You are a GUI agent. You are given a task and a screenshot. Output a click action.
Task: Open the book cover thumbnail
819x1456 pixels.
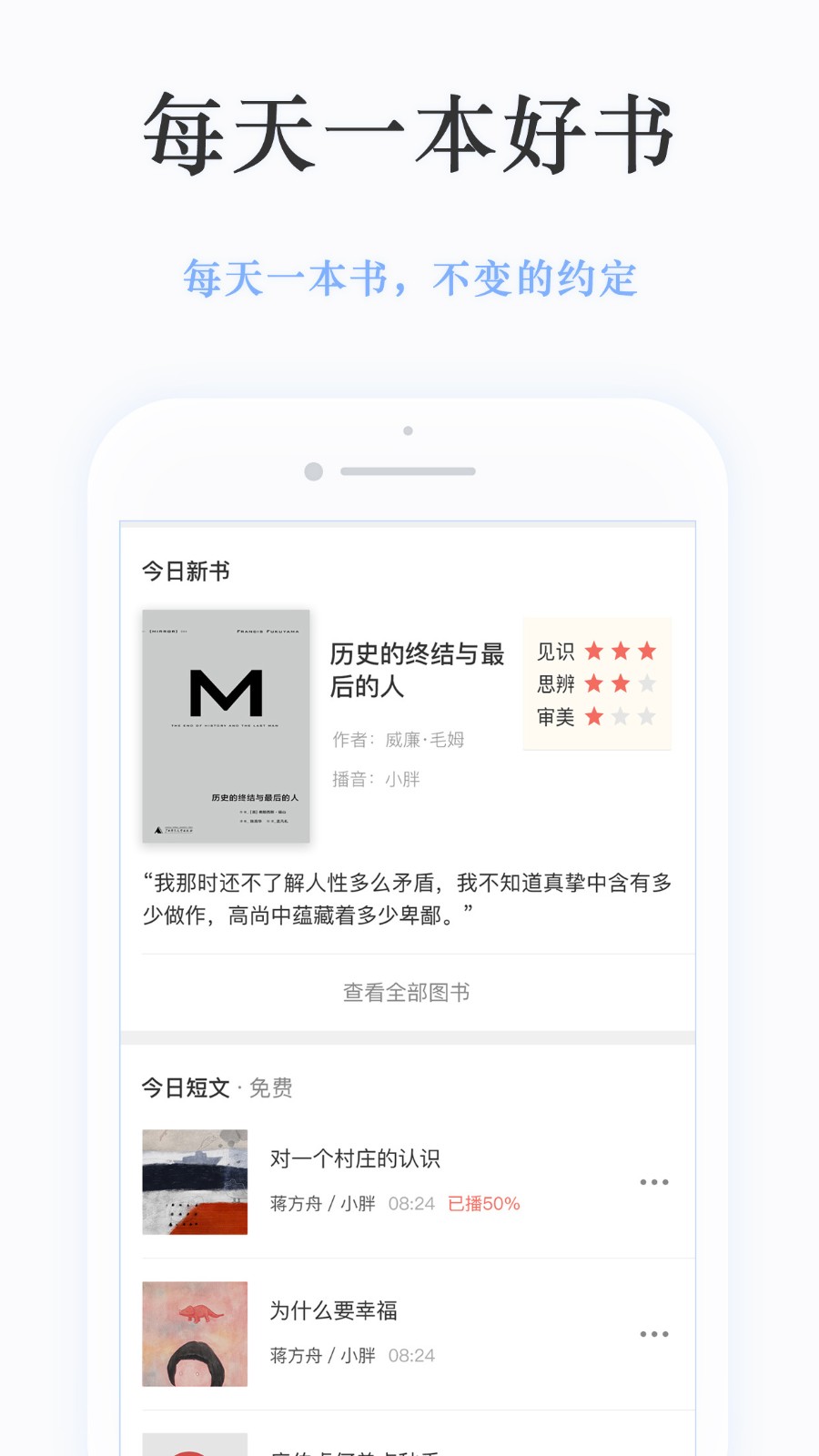pyautogui.click(x=227, y=725)
